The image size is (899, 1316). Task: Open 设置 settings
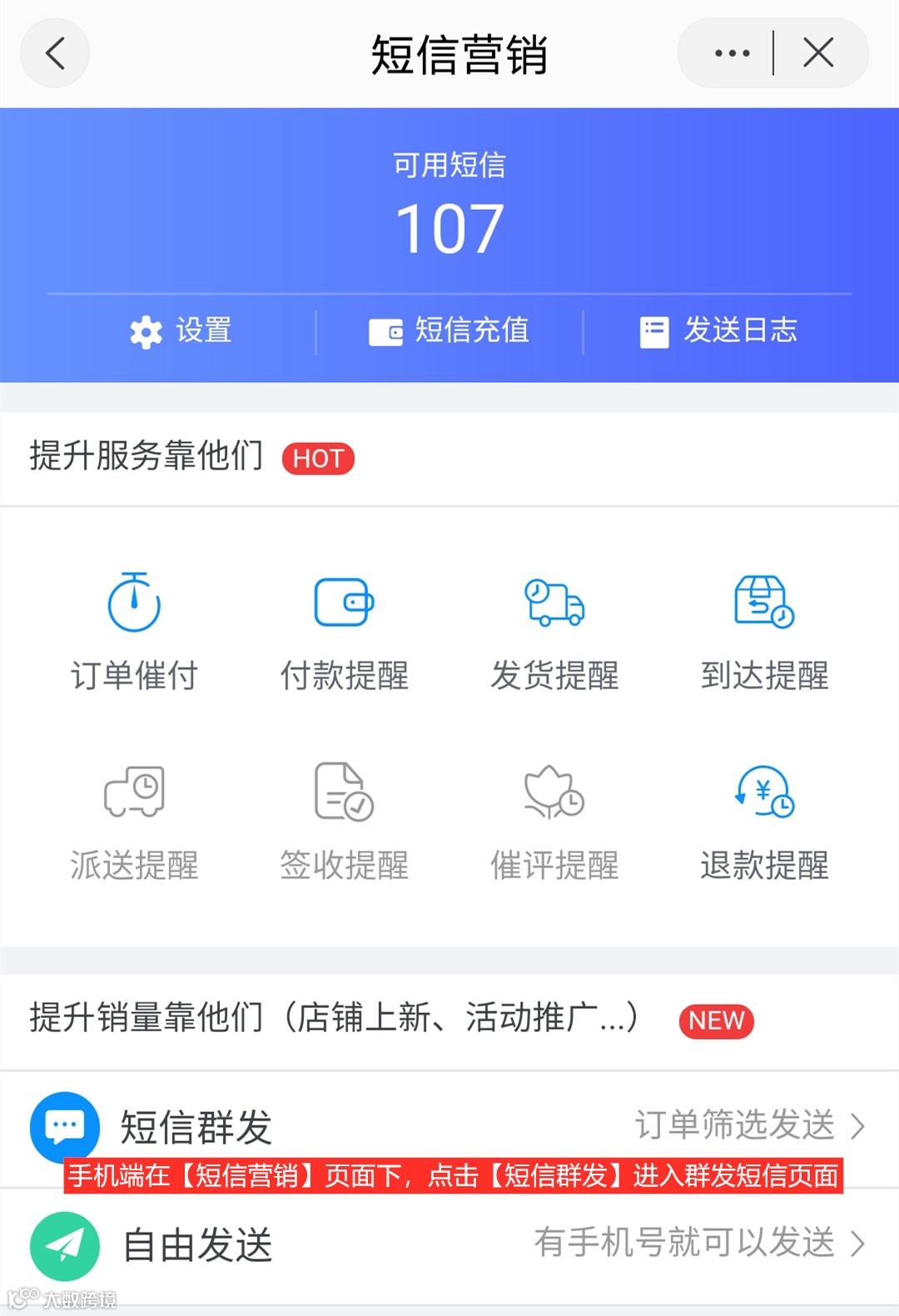click(x=180, y=331)
